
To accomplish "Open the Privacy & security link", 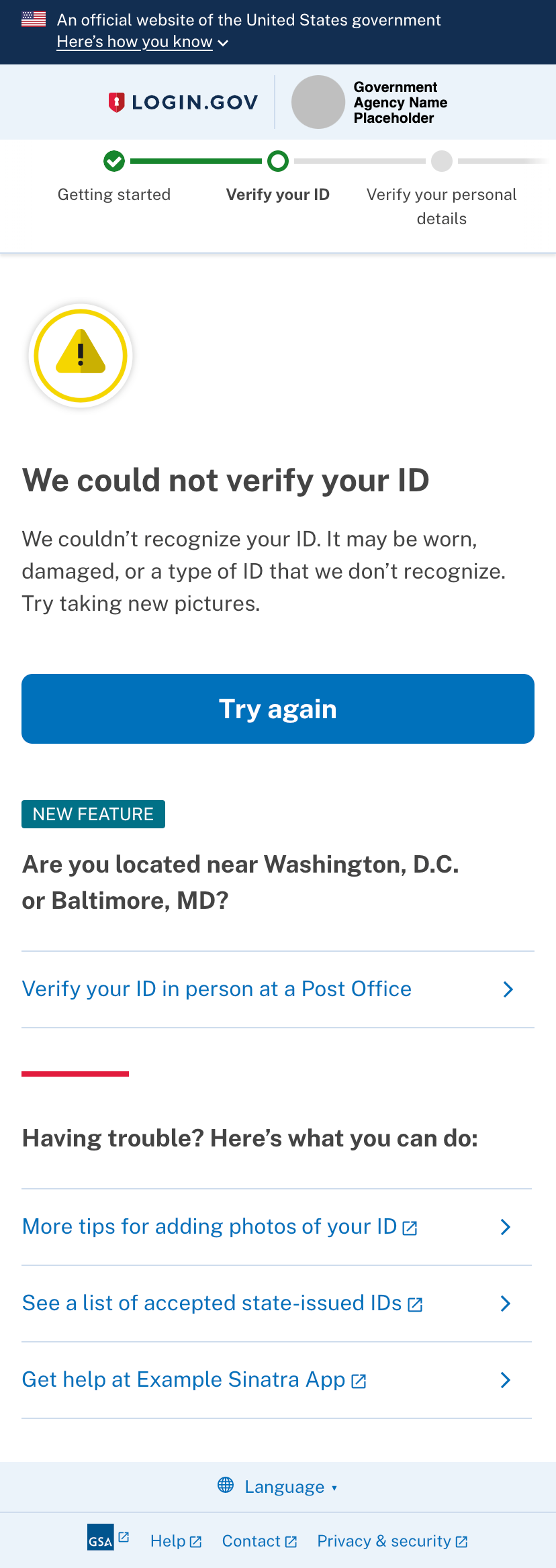I will [391, 1541].
